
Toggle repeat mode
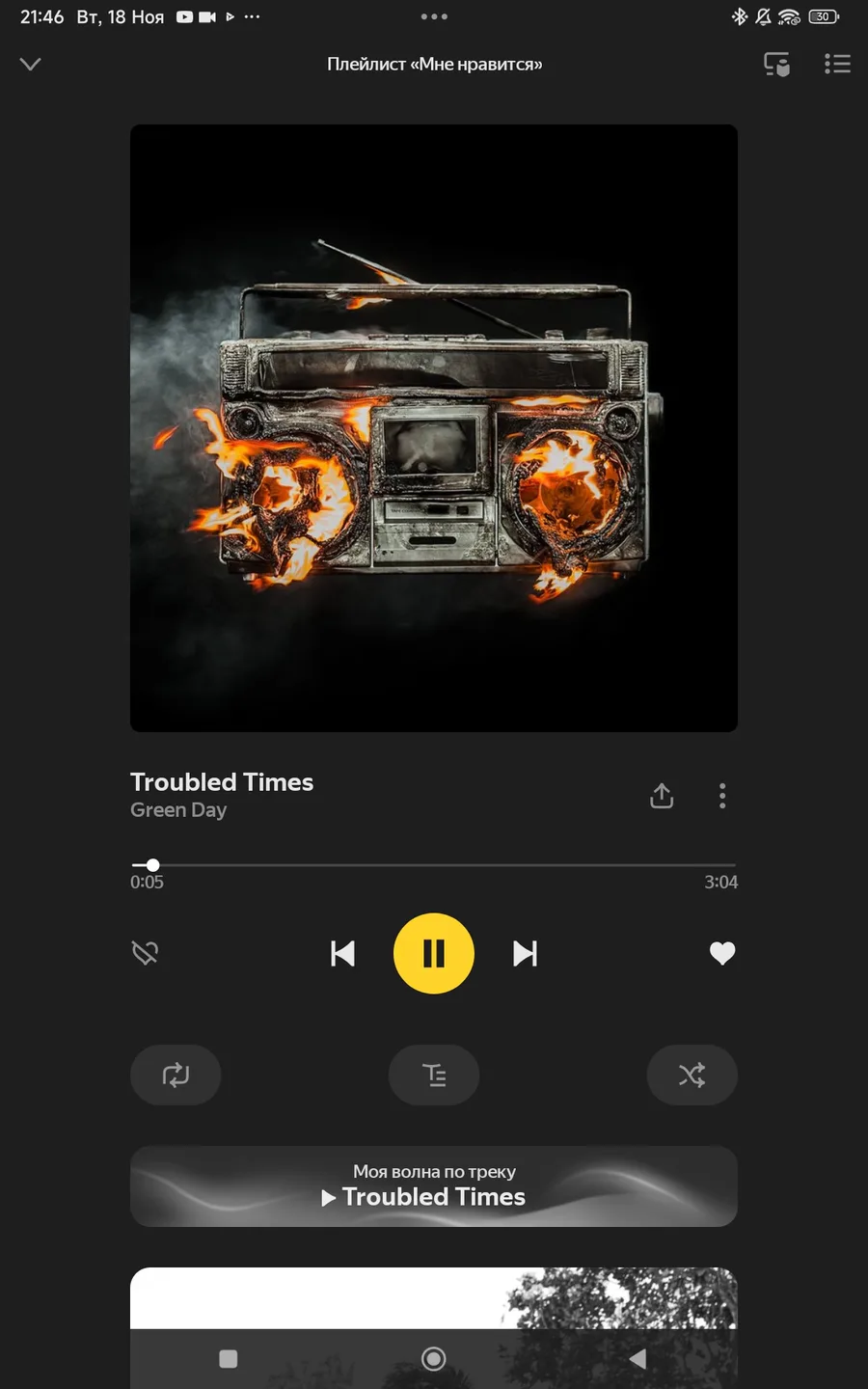[176, 1075]
